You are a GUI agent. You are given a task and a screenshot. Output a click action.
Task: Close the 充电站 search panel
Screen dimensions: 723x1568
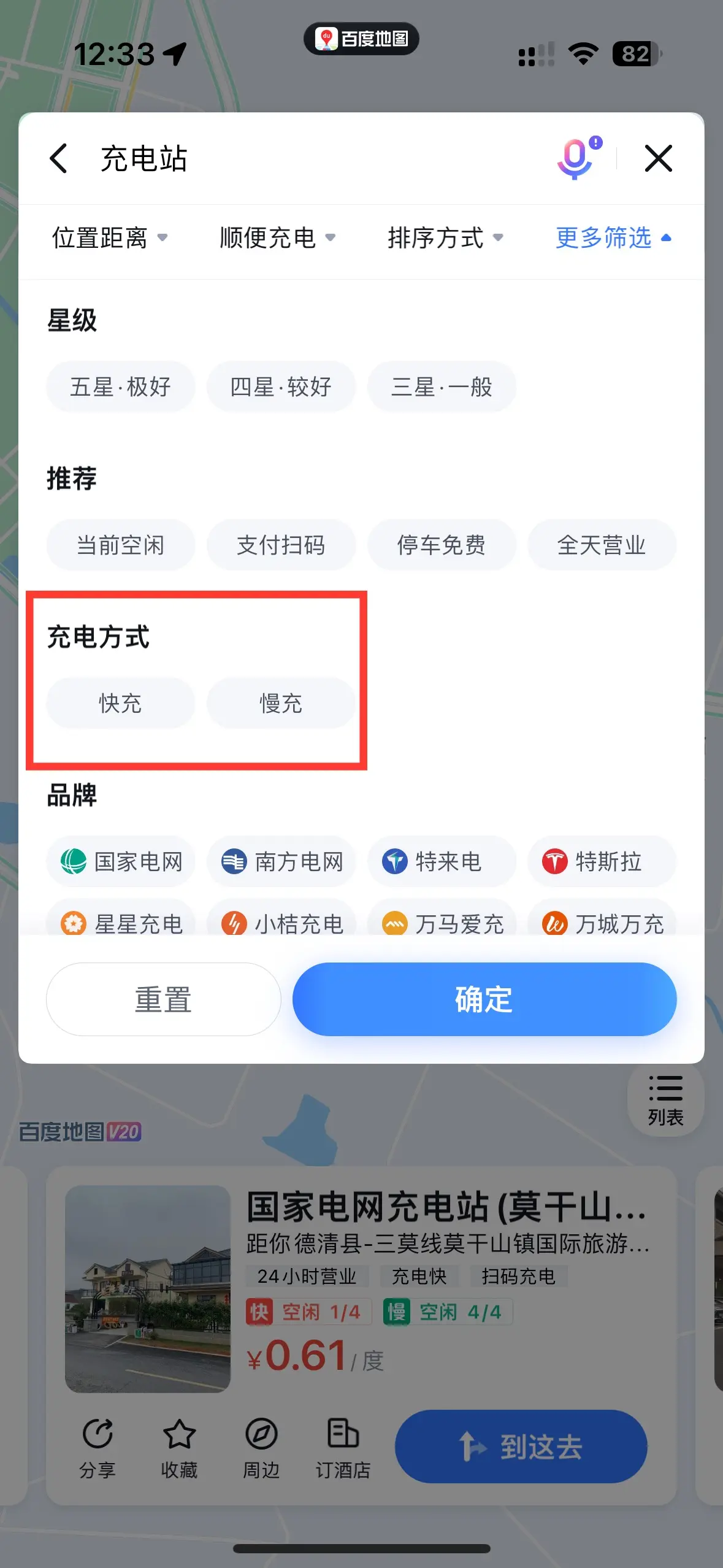click(658, 159)
